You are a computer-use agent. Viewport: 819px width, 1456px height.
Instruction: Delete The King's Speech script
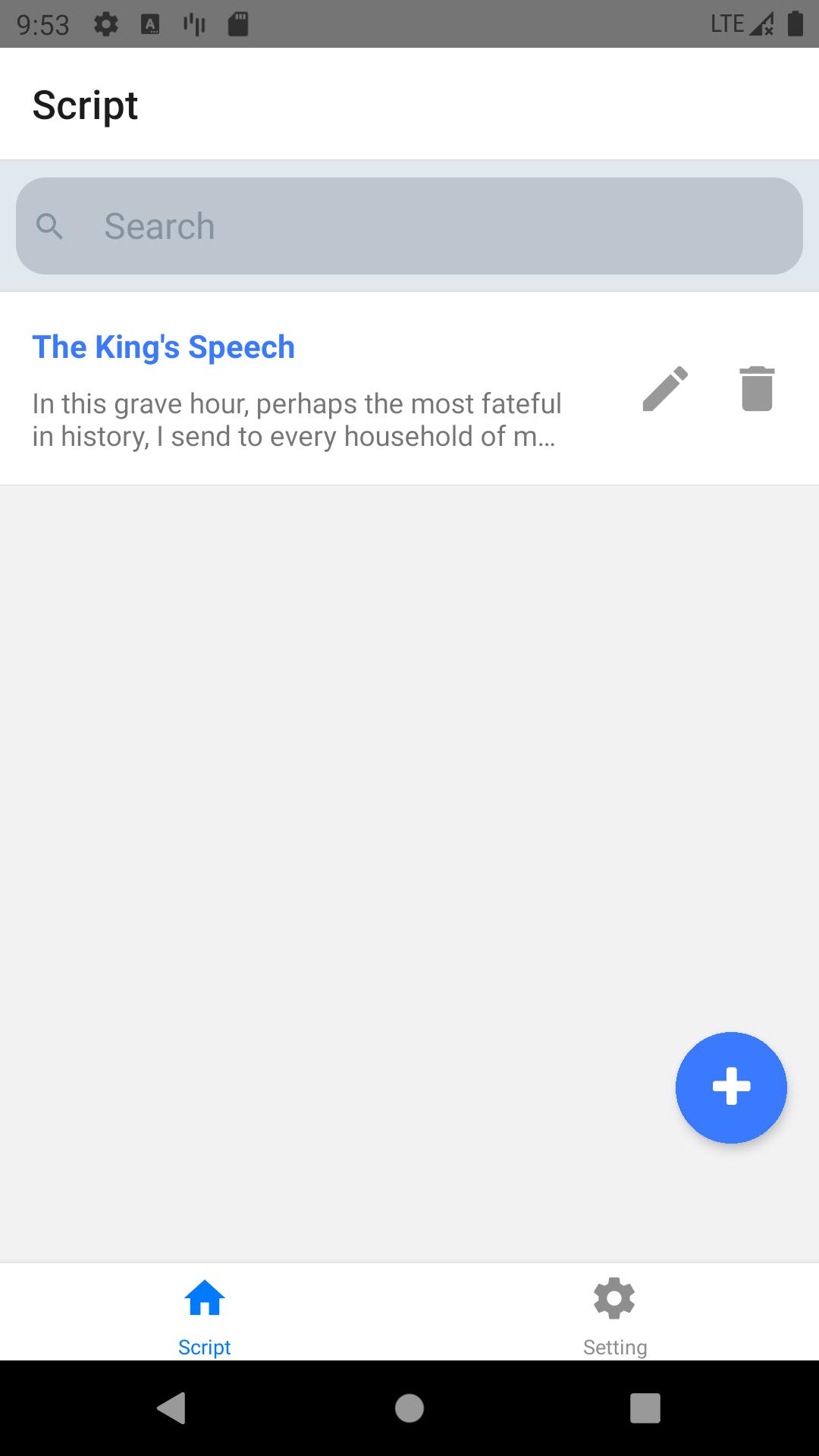point(757,389)
